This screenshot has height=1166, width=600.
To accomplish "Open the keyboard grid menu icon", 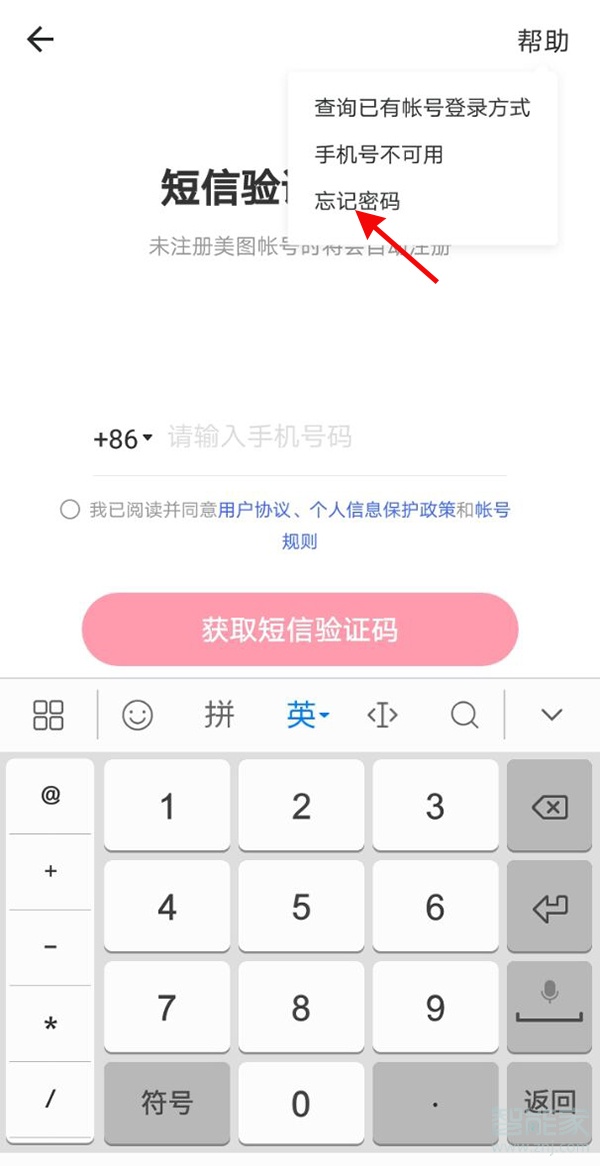I will pyautogui.click(x=48, y=715).
